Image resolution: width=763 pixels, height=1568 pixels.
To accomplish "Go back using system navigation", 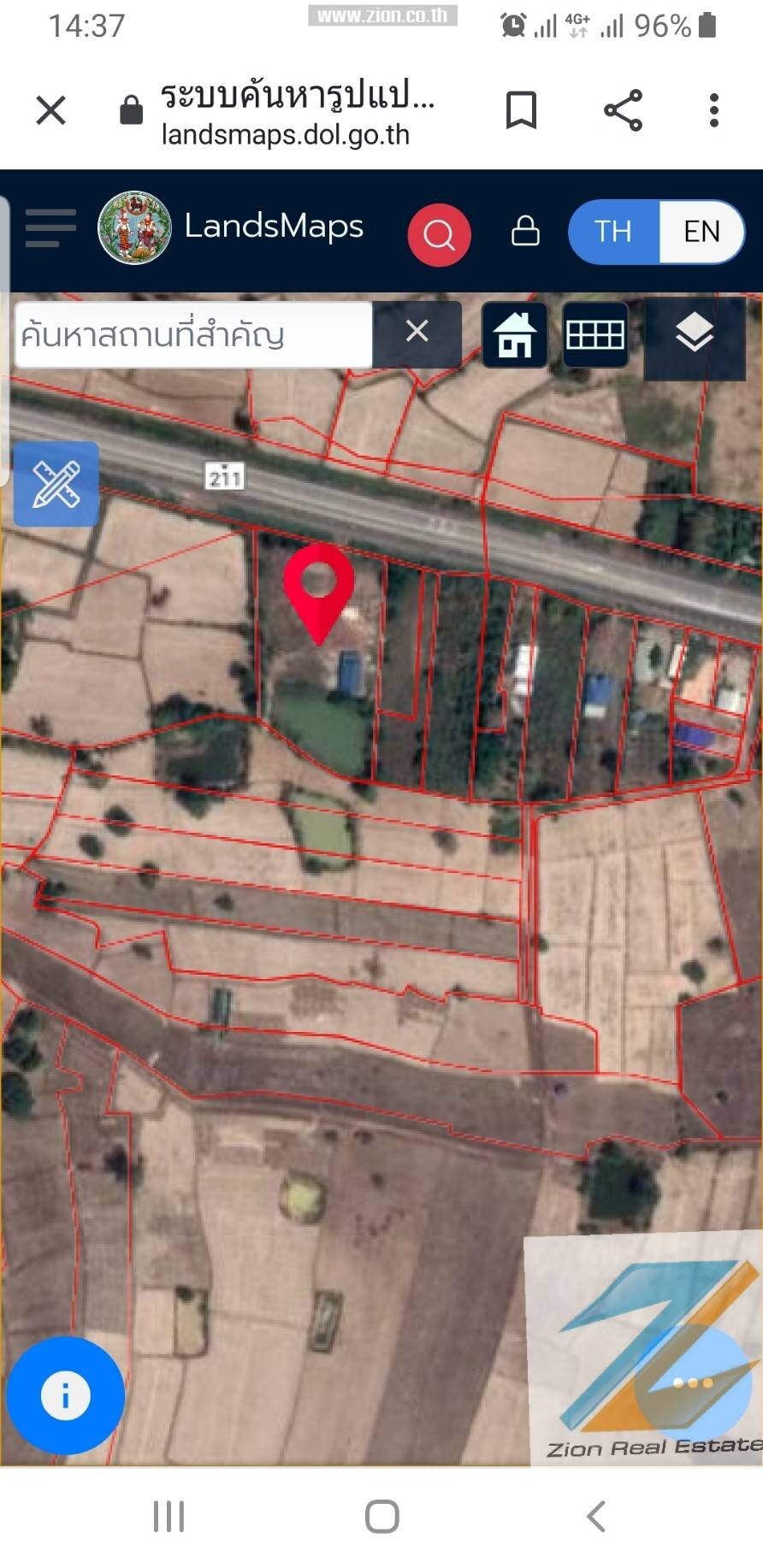I will [x=596, y=1517].
